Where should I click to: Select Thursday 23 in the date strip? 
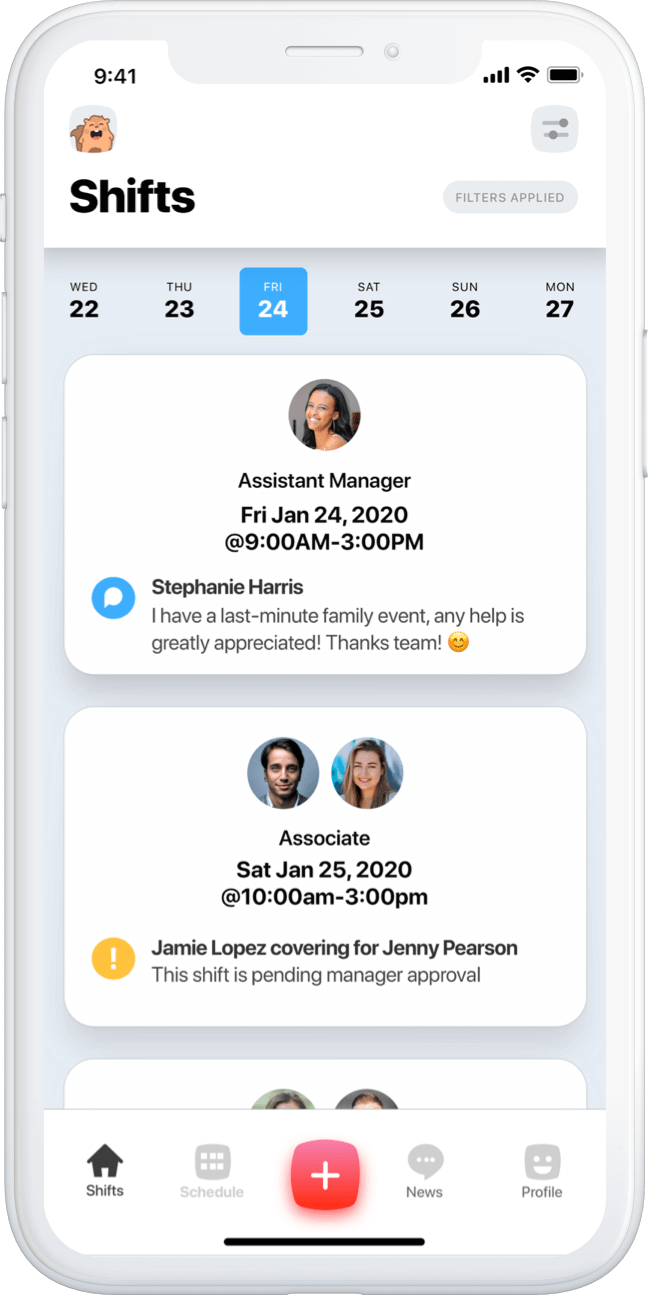click(x=179, y=301)
